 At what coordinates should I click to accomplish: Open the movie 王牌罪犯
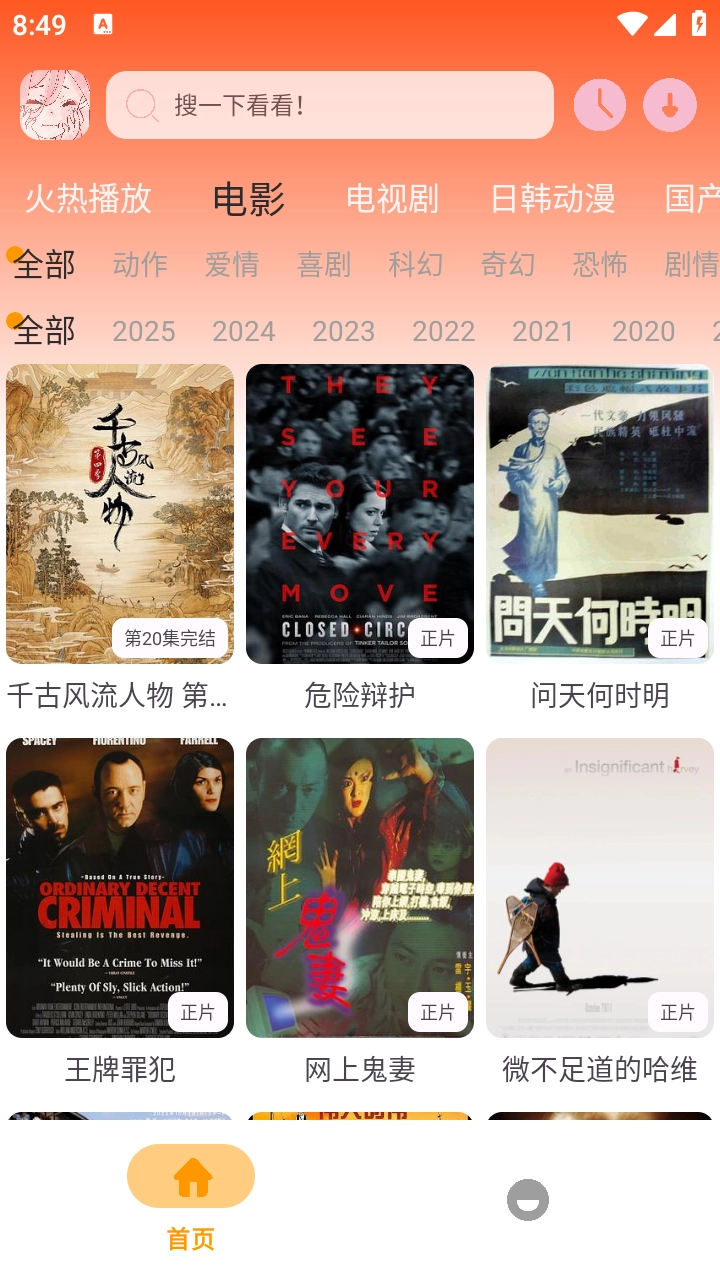click(x=120, y=887)
